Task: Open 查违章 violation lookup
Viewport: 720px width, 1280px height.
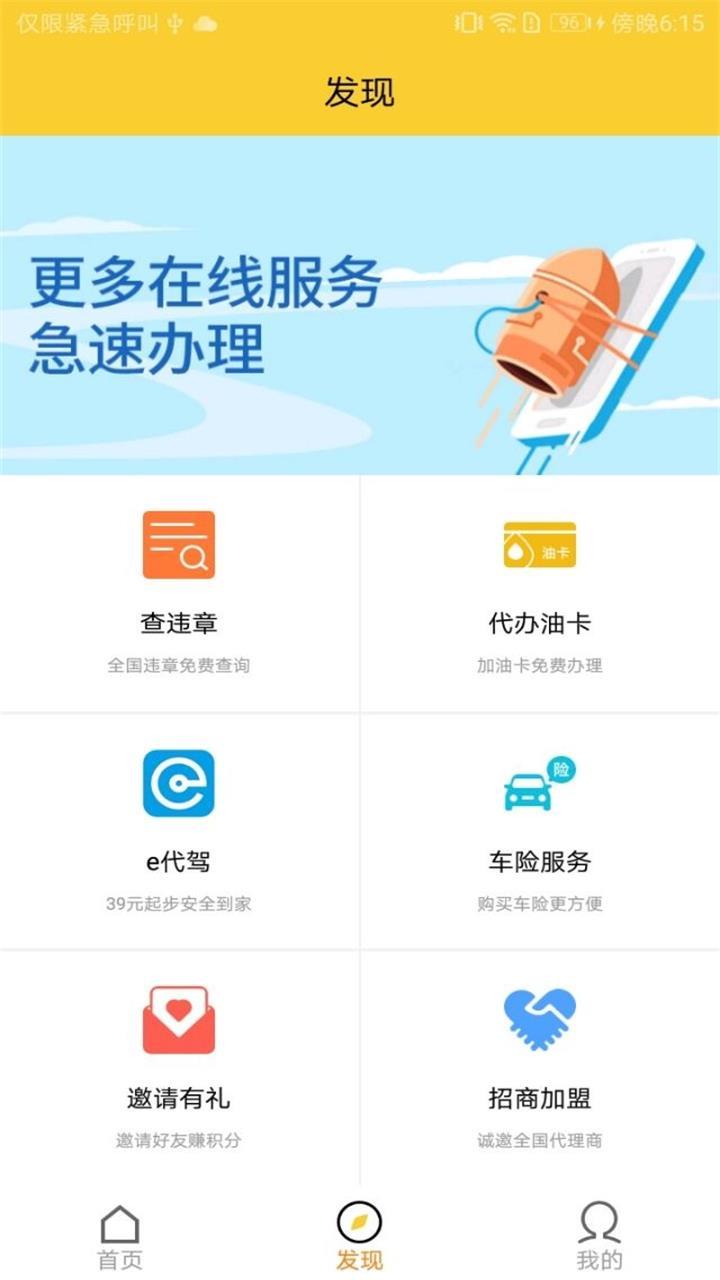Action: pos(179,593)
